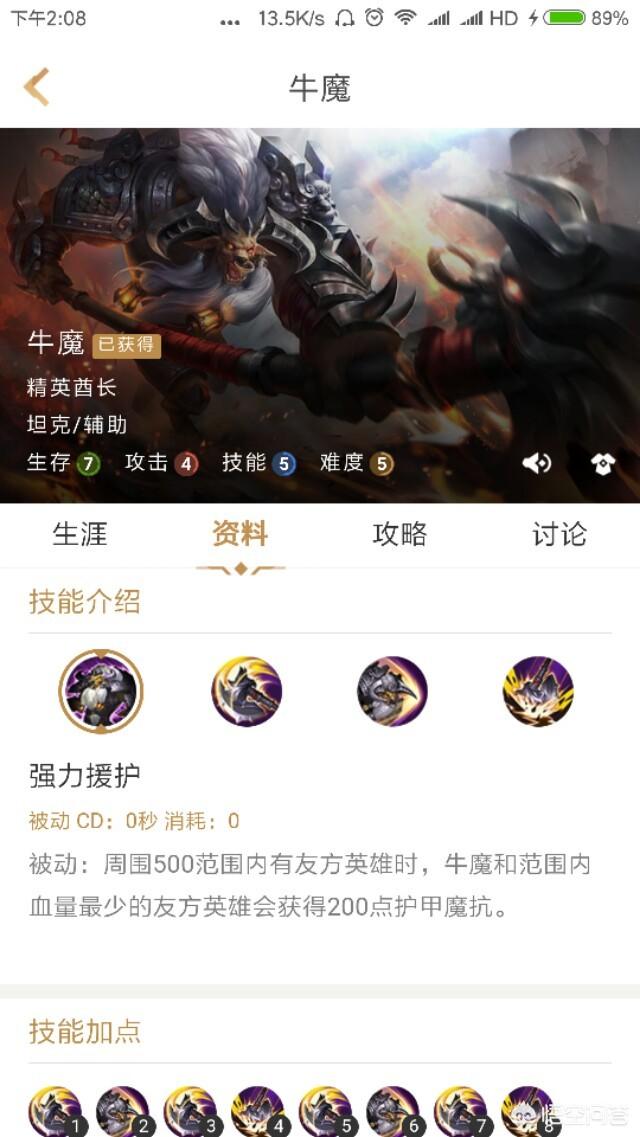Play the hero voice sound icon
This screenshot has height=1137, width=640.
coord(537,463)
